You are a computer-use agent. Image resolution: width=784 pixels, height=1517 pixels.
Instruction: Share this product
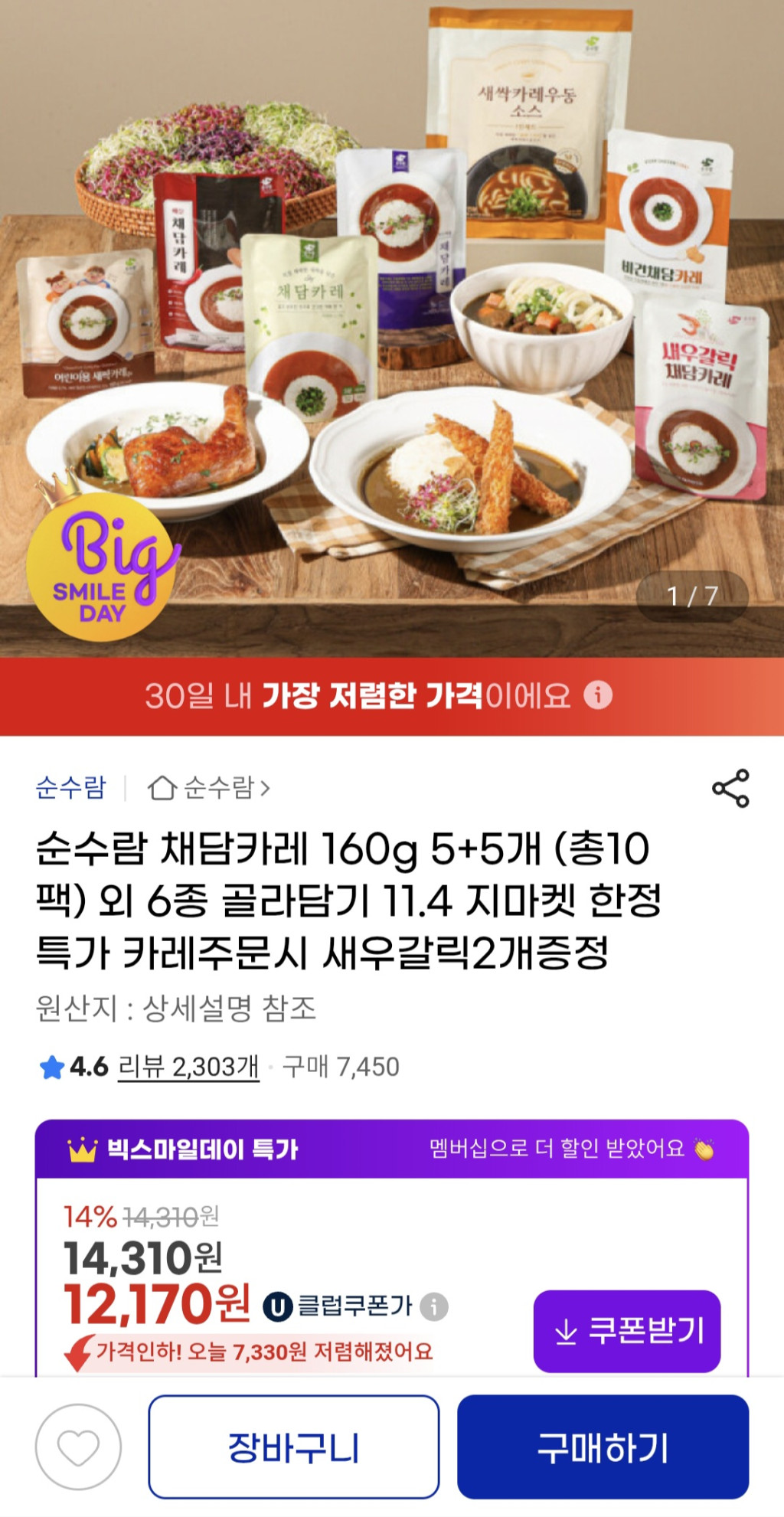tap(730, 788)
